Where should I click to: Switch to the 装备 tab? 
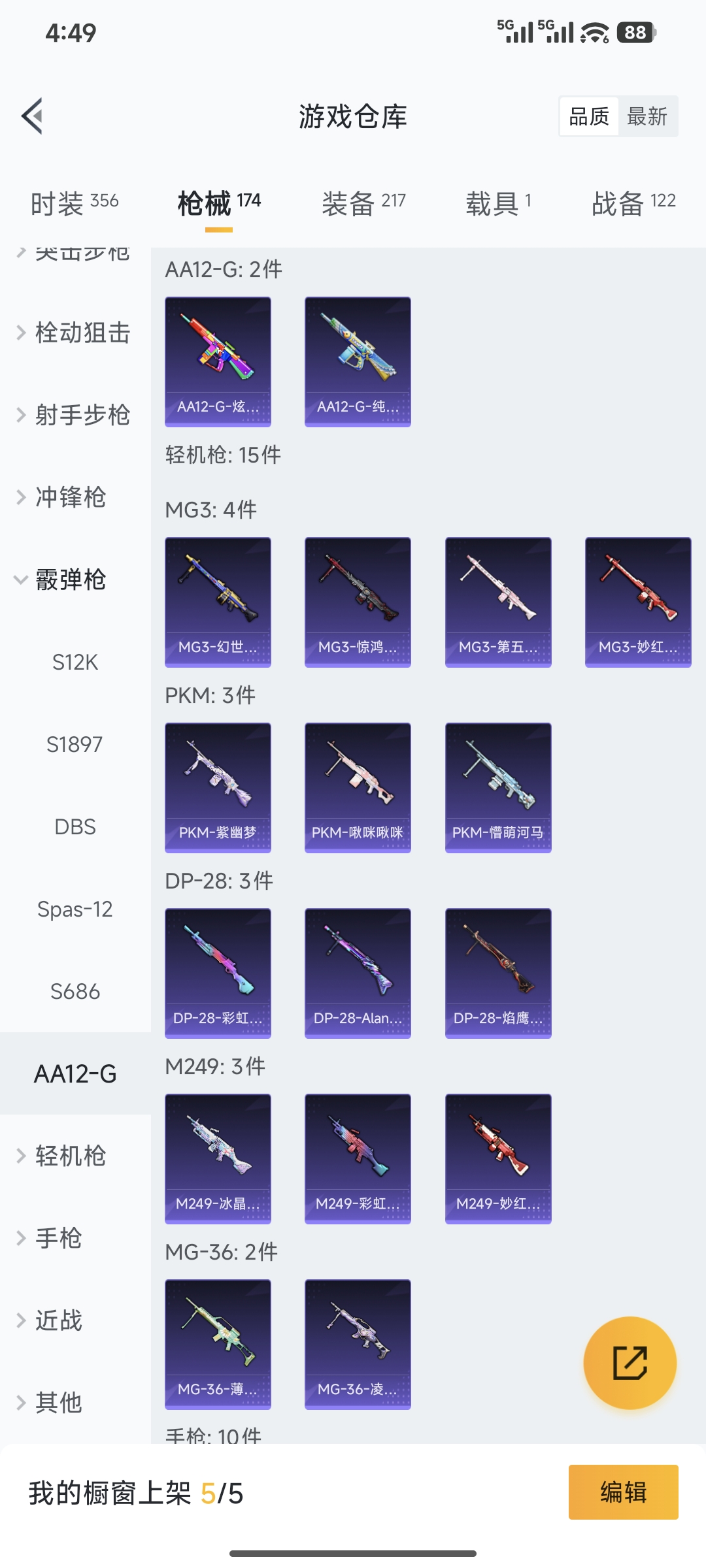click(363, 203)
